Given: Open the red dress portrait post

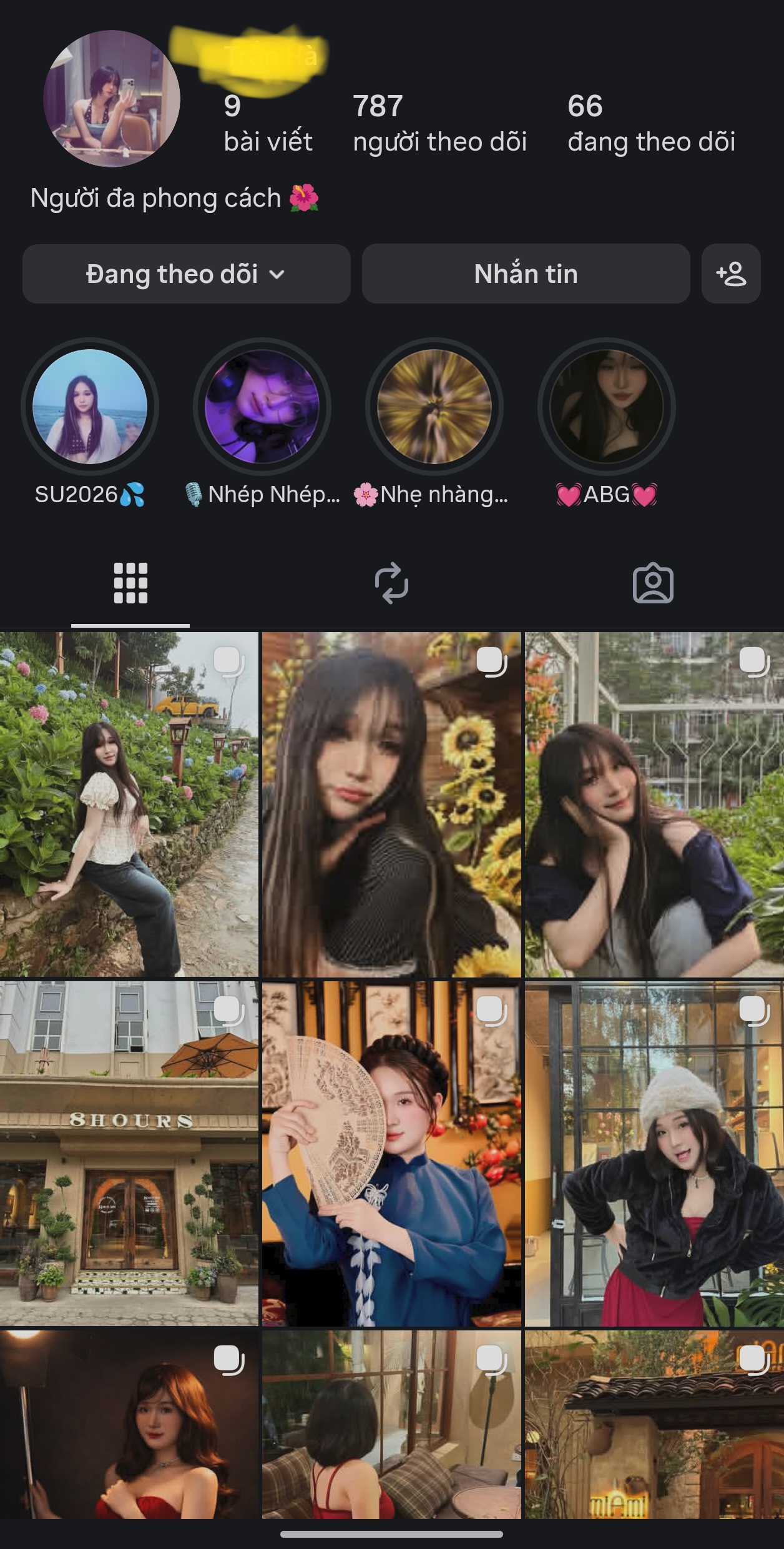Looking at the screenshot, I should pos(129,1425).
